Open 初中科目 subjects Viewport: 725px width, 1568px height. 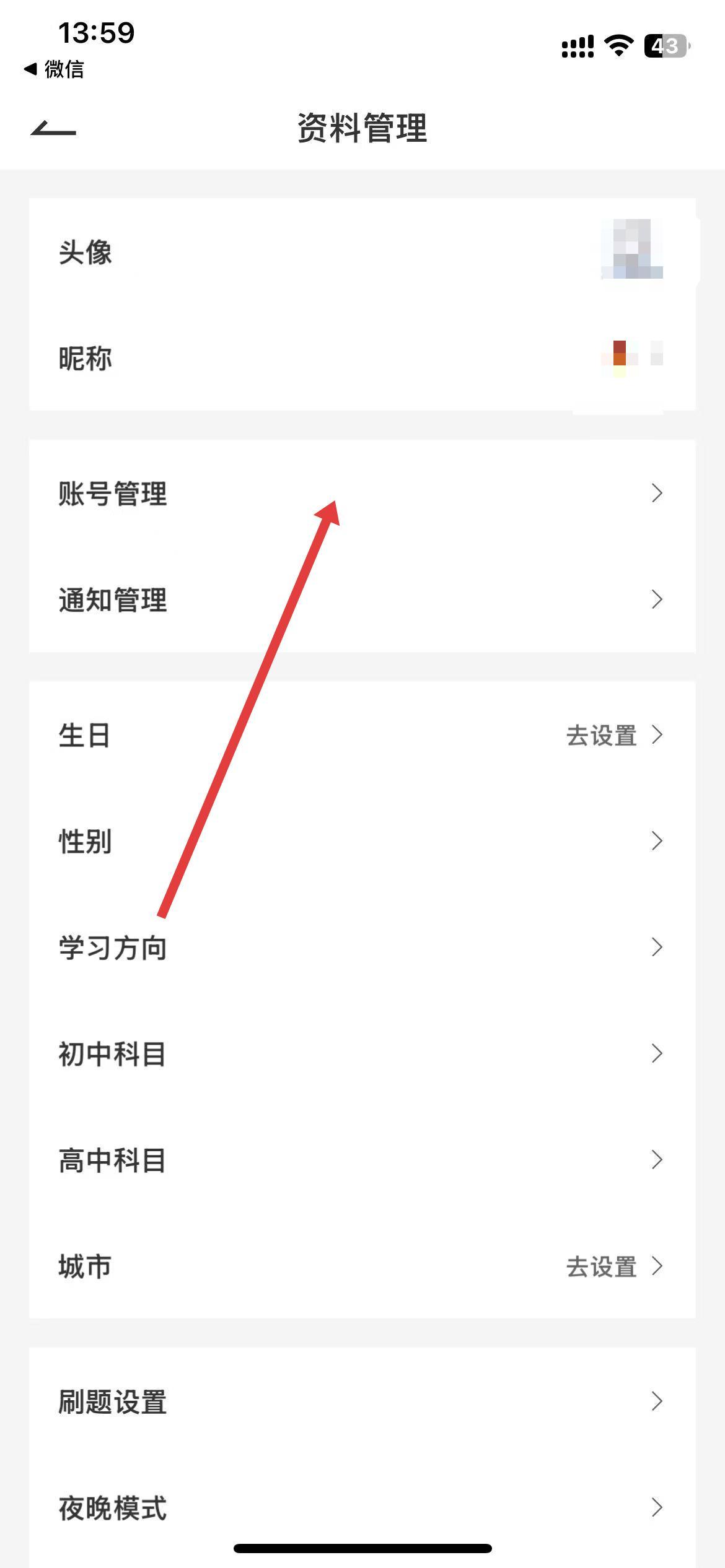tap(362, 1053)
